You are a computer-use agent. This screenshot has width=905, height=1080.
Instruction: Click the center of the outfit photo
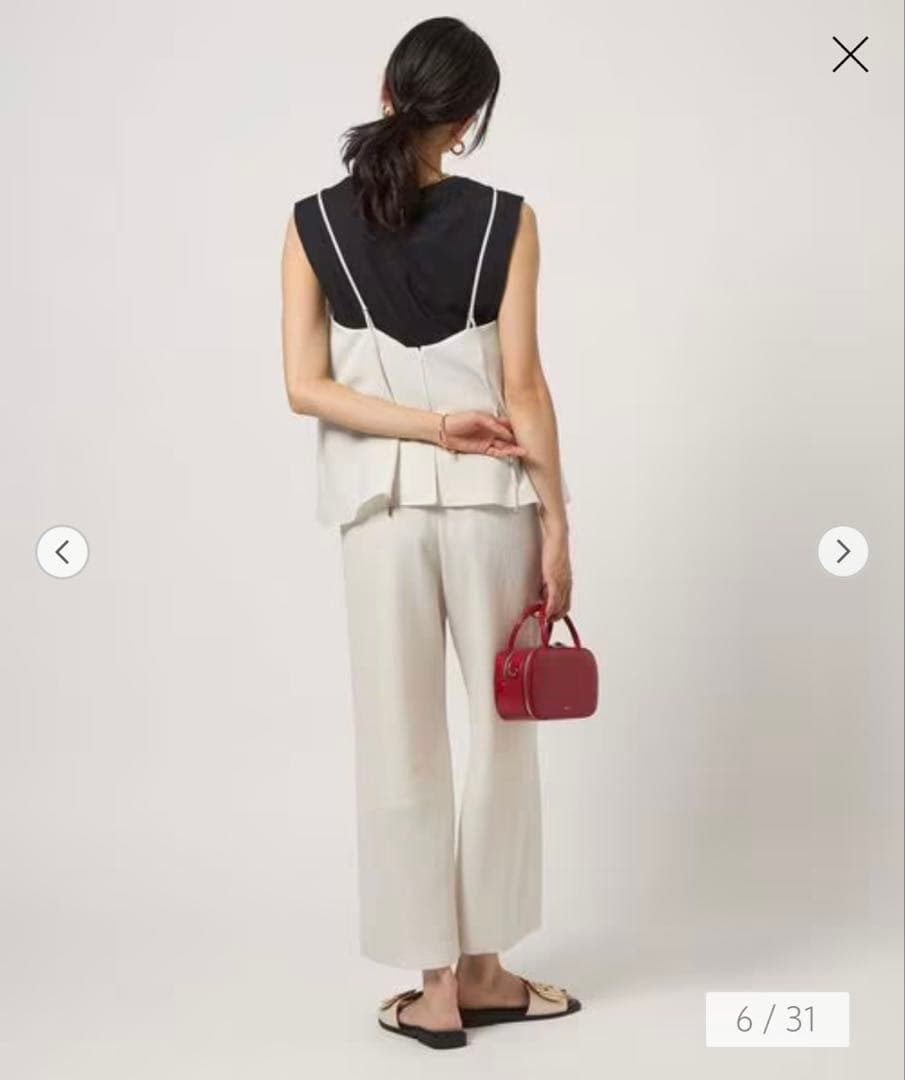tap(452, 540)
